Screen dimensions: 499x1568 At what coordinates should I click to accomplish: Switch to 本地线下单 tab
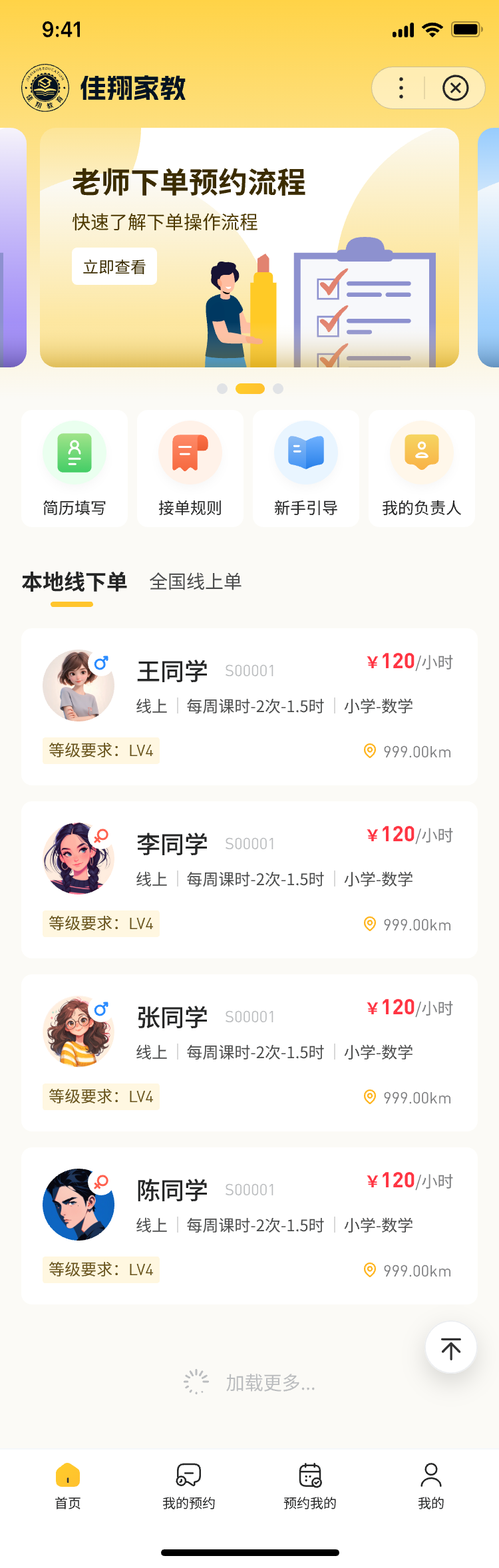[74, 582]
